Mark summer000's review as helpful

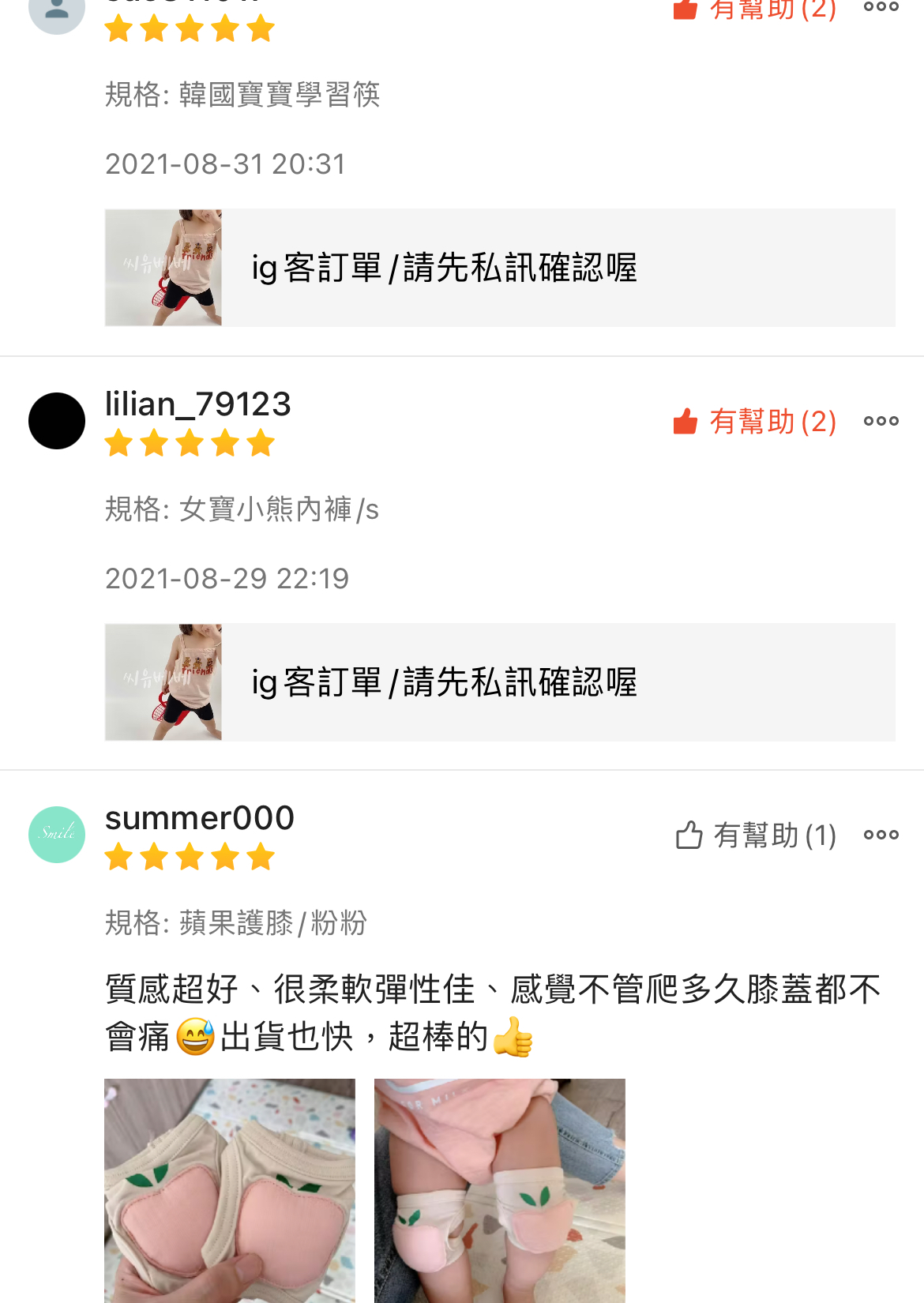click(756, 835)
